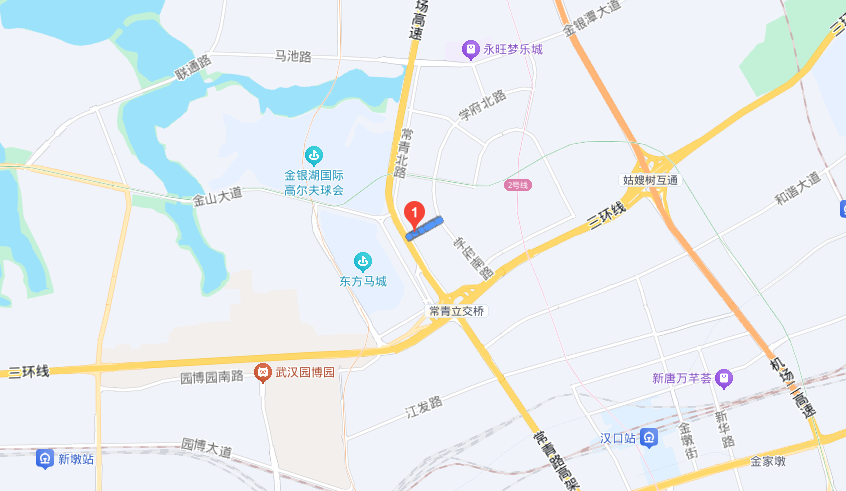Image resolution: width=846 pixels, height=491 pixels.
Task: Open the 新唐万科荟 shopping marker
Action: [725, 378]
